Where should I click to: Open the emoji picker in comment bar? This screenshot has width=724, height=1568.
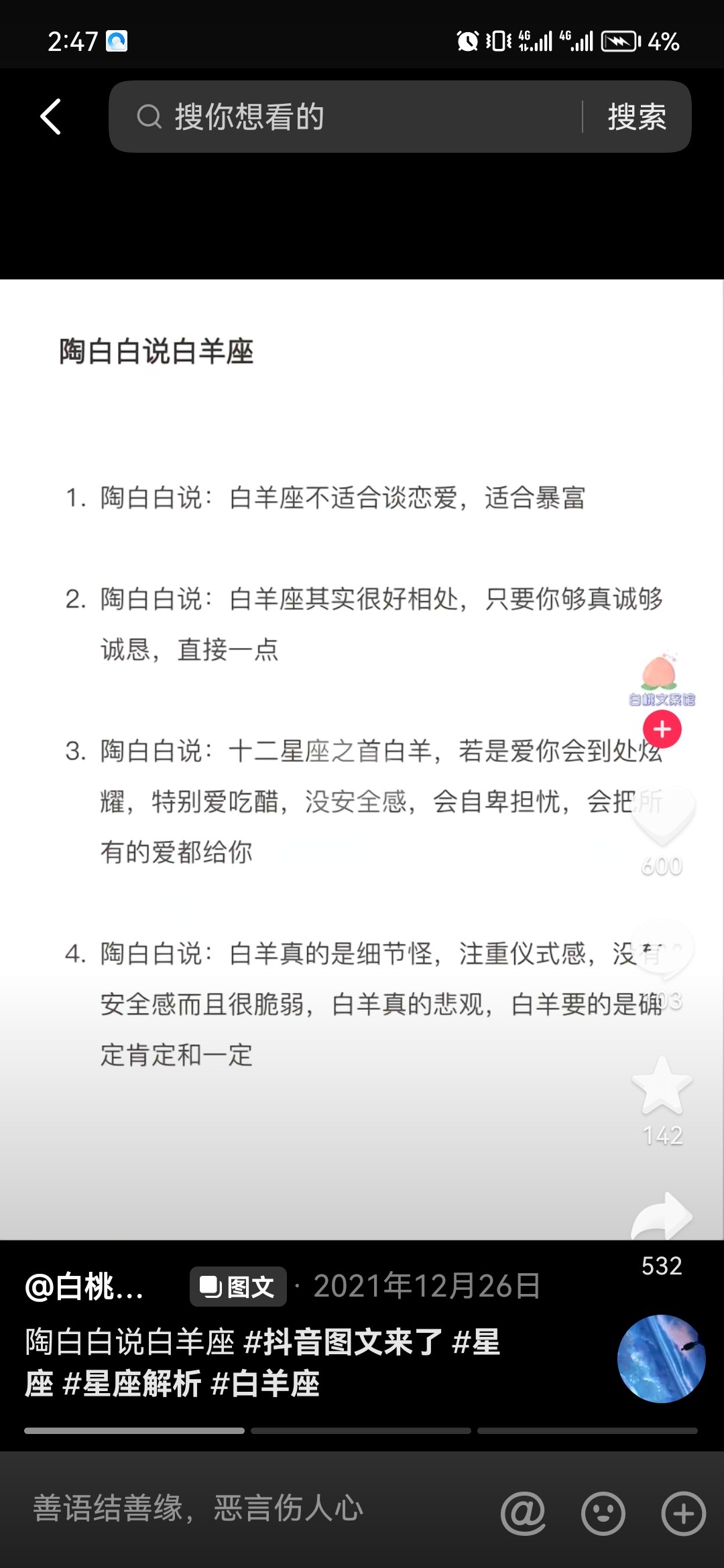603,1512
